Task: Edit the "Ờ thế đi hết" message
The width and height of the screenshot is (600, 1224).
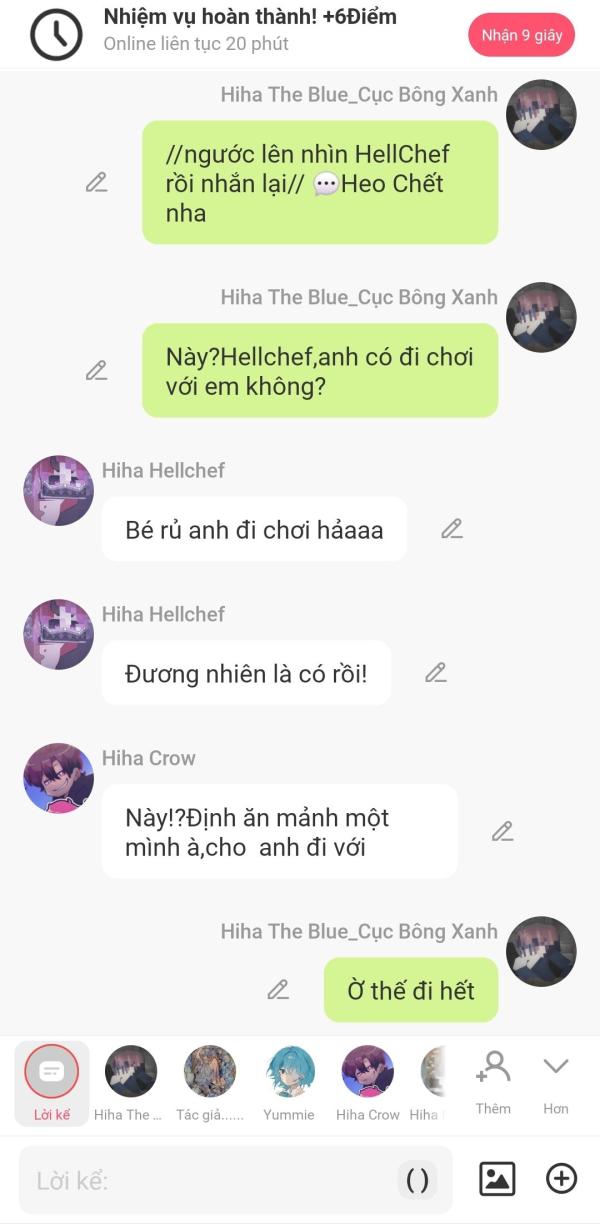Action: pos(278,990)
